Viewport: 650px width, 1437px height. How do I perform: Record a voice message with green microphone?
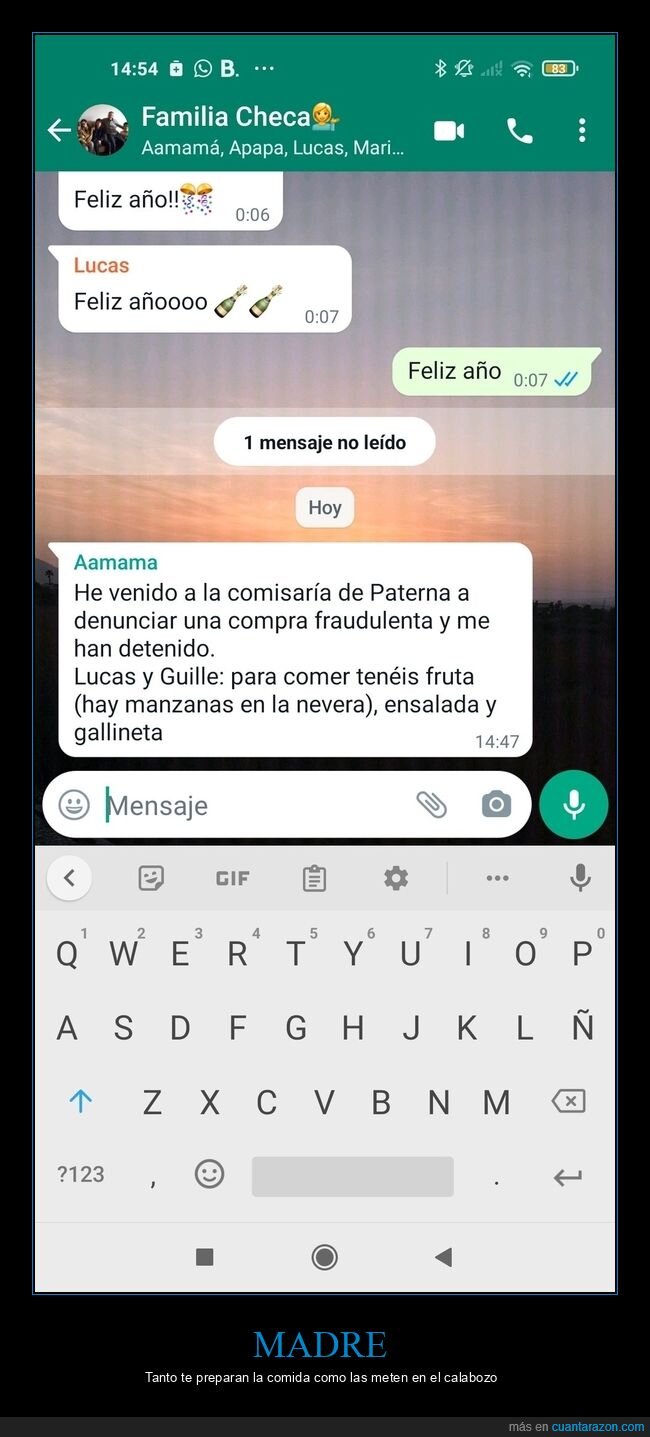574,804
